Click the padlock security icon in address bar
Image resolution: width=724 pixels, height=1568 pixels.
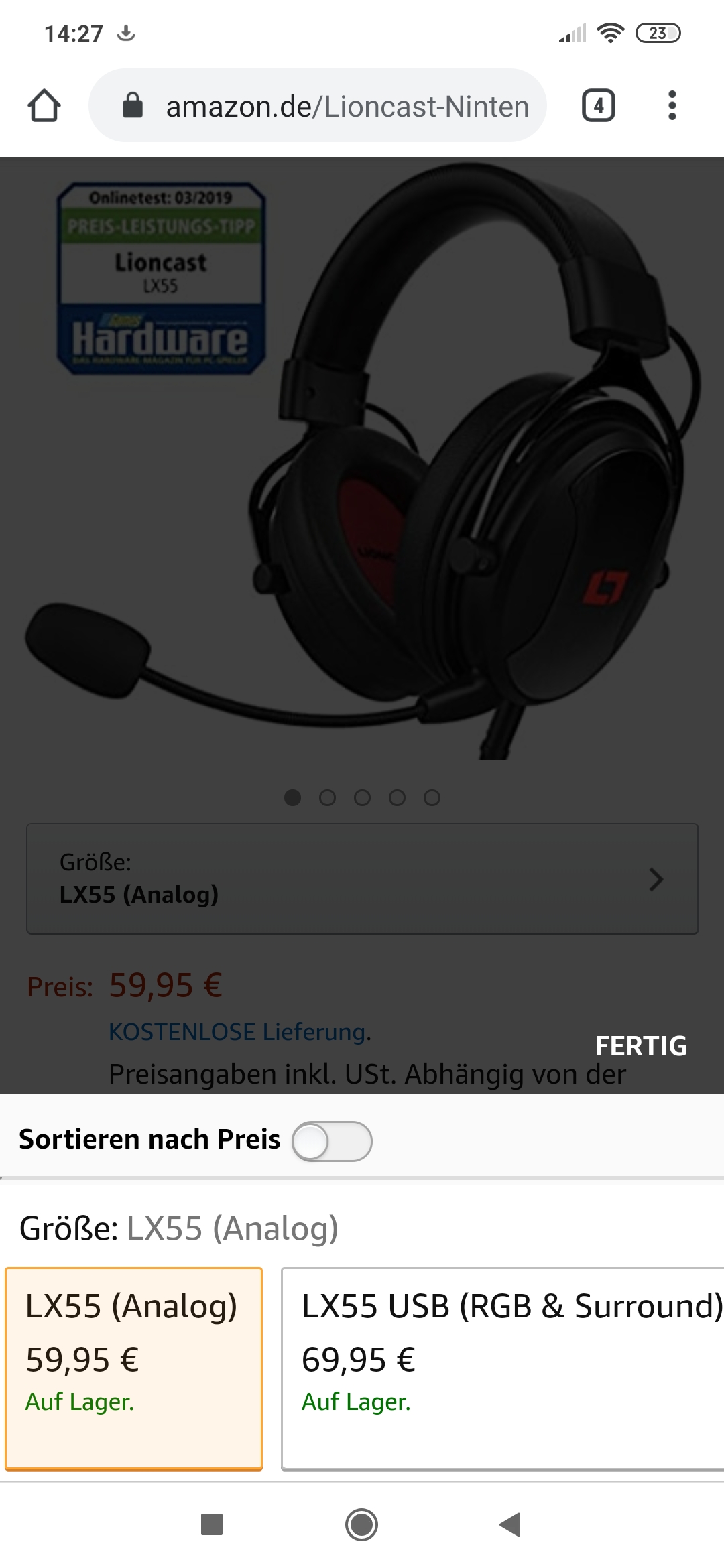click(x=136, y=105)
